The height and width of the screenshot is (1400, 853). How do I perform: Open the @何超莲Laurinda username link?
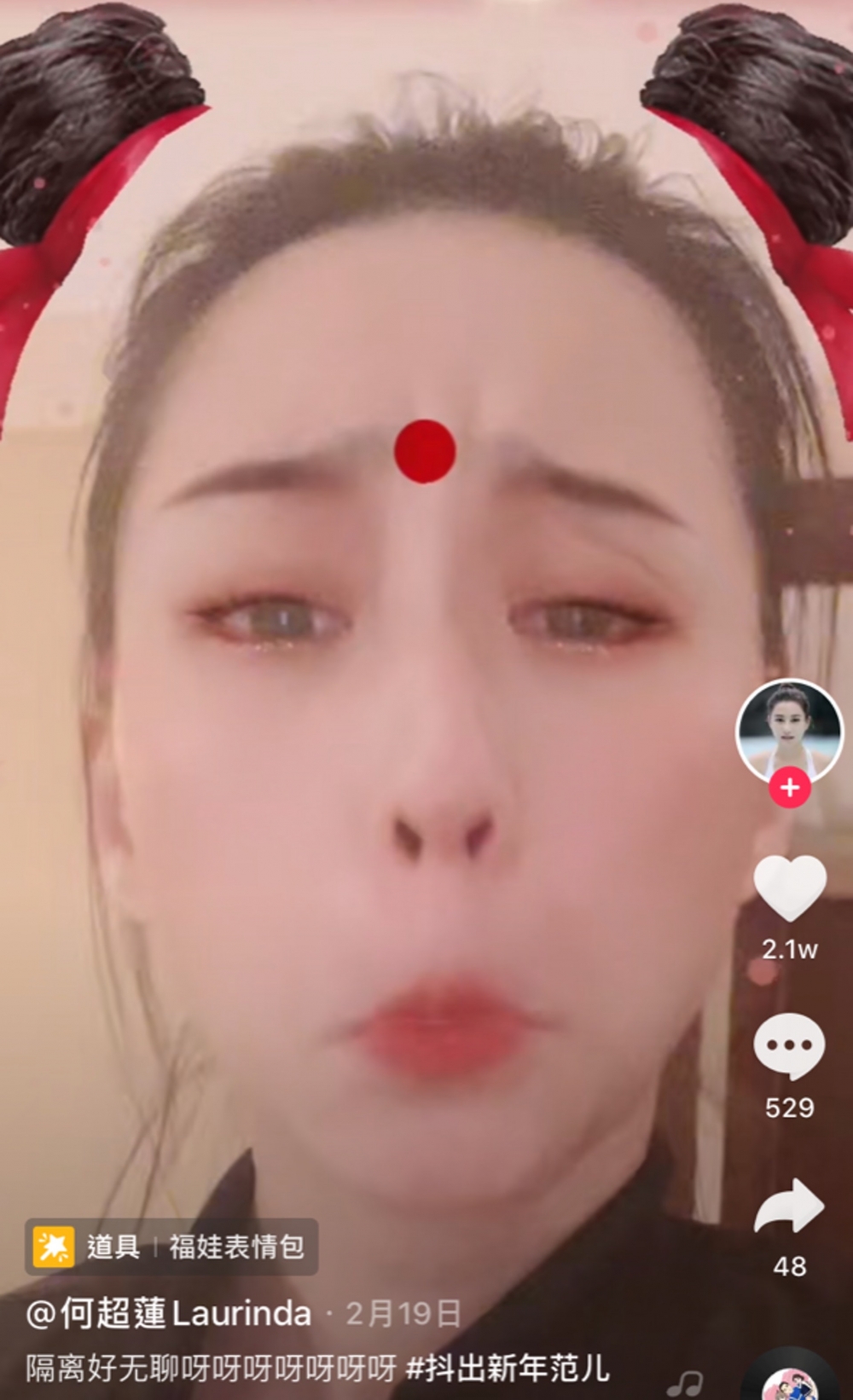coord(169,1314)
